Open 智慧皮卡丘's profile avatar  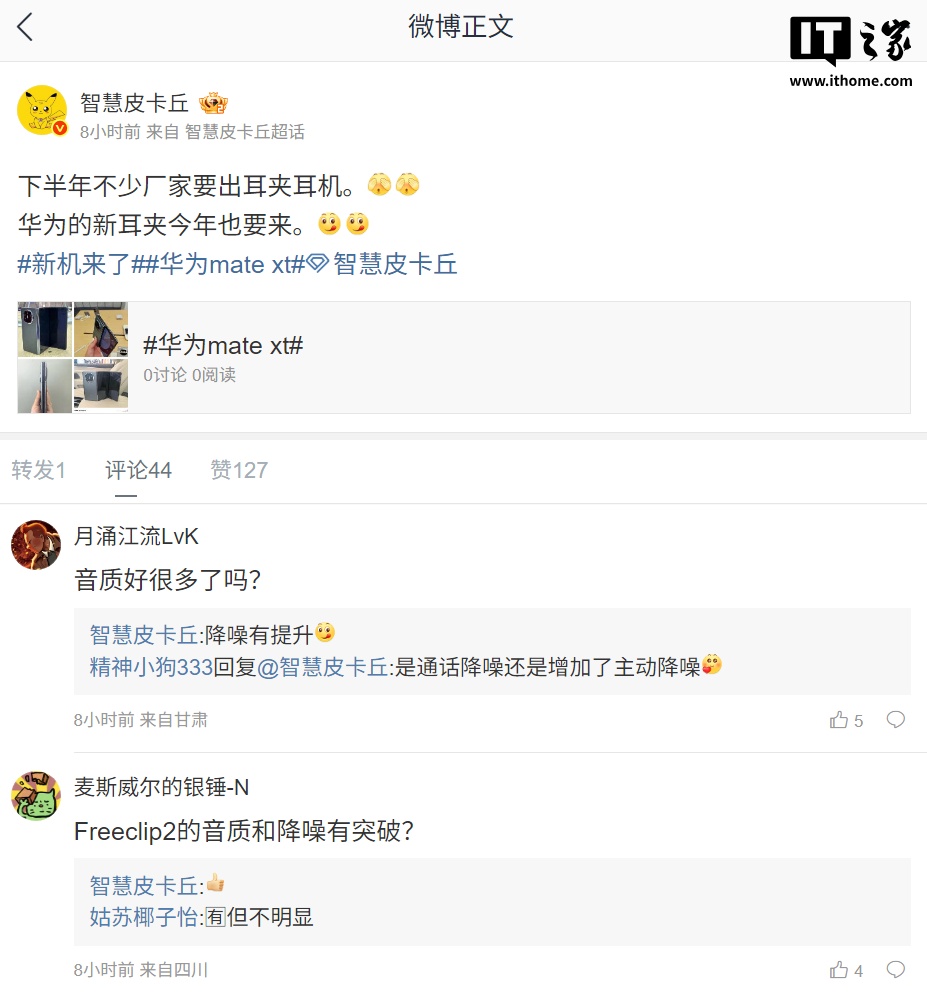point(42,110)
